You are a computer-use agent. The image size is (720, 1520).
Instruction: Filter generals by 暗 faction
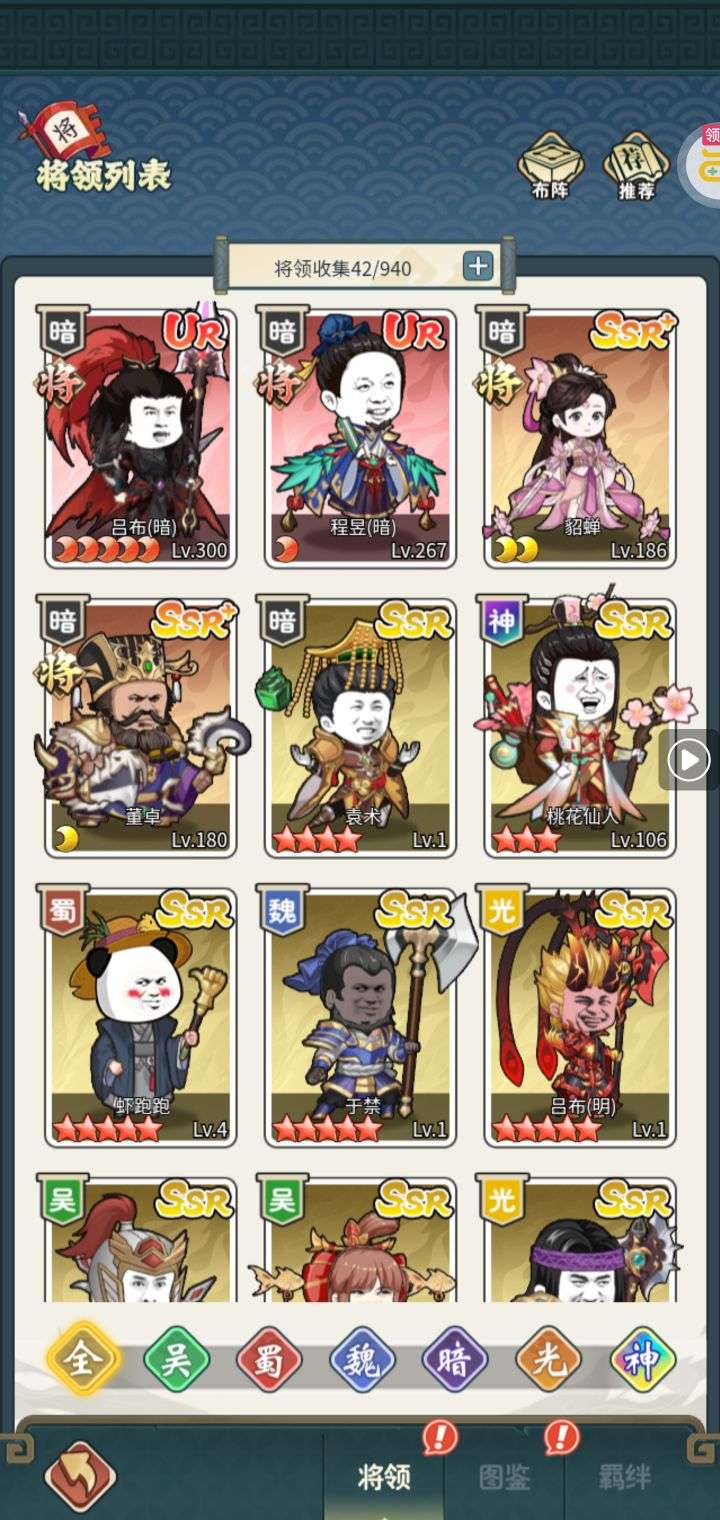click(x=456, y=1360)
